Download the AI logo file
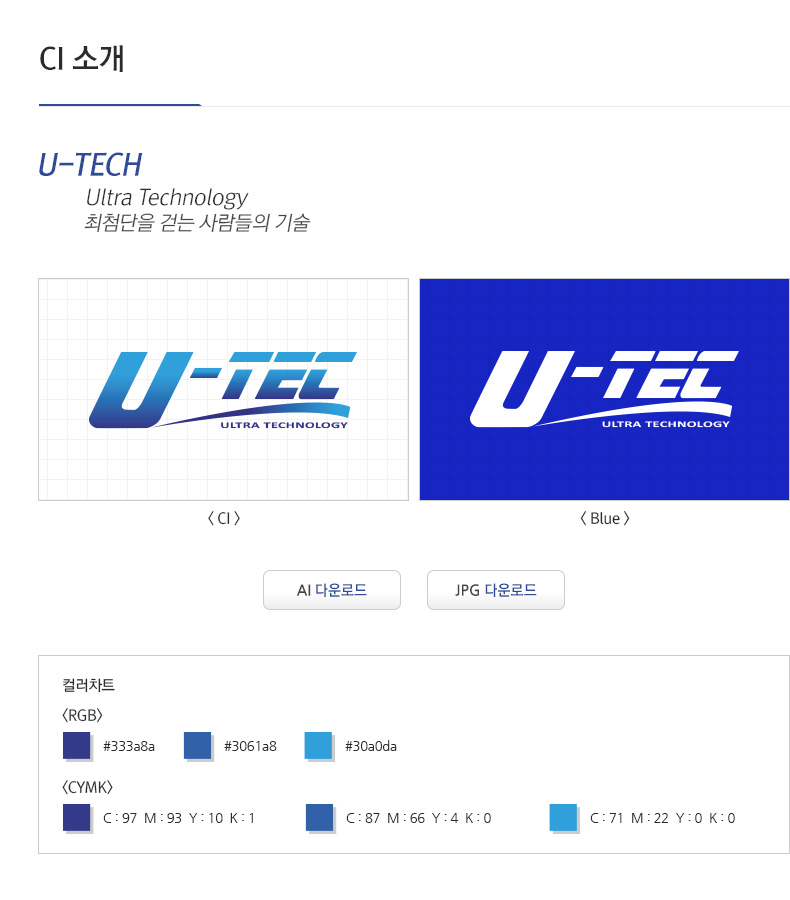Image resolution: width=790 pixels, height=900 pixels. pyautogui.click(x=331, y=590)
